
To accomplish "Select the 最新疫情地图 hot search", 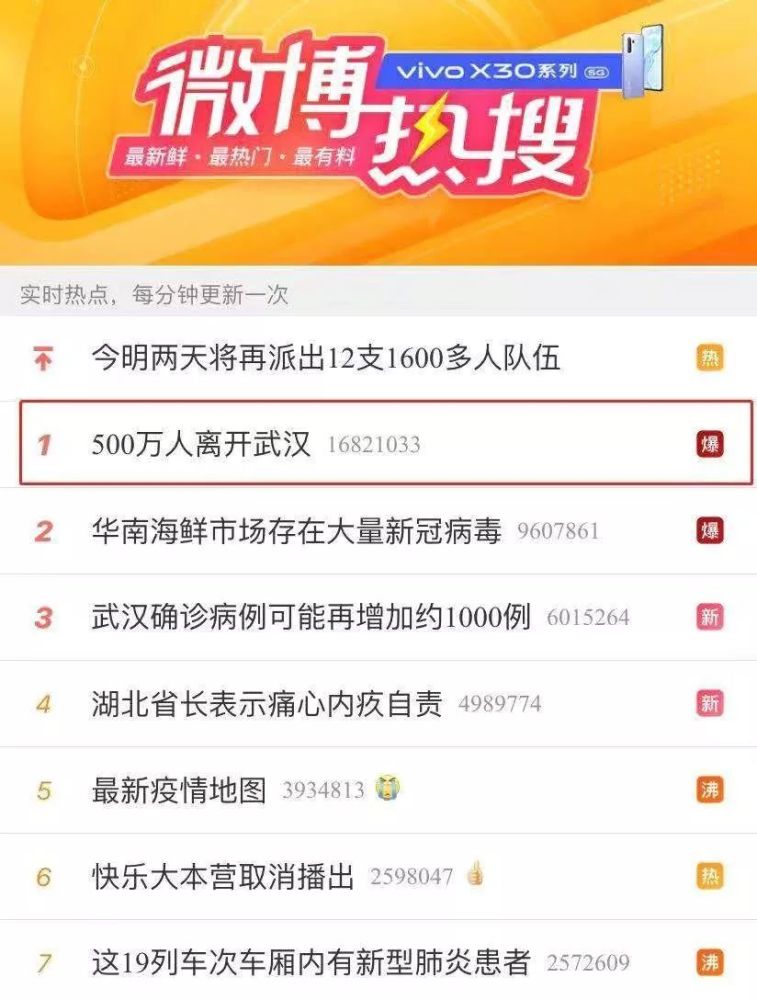I will (179, 791).
